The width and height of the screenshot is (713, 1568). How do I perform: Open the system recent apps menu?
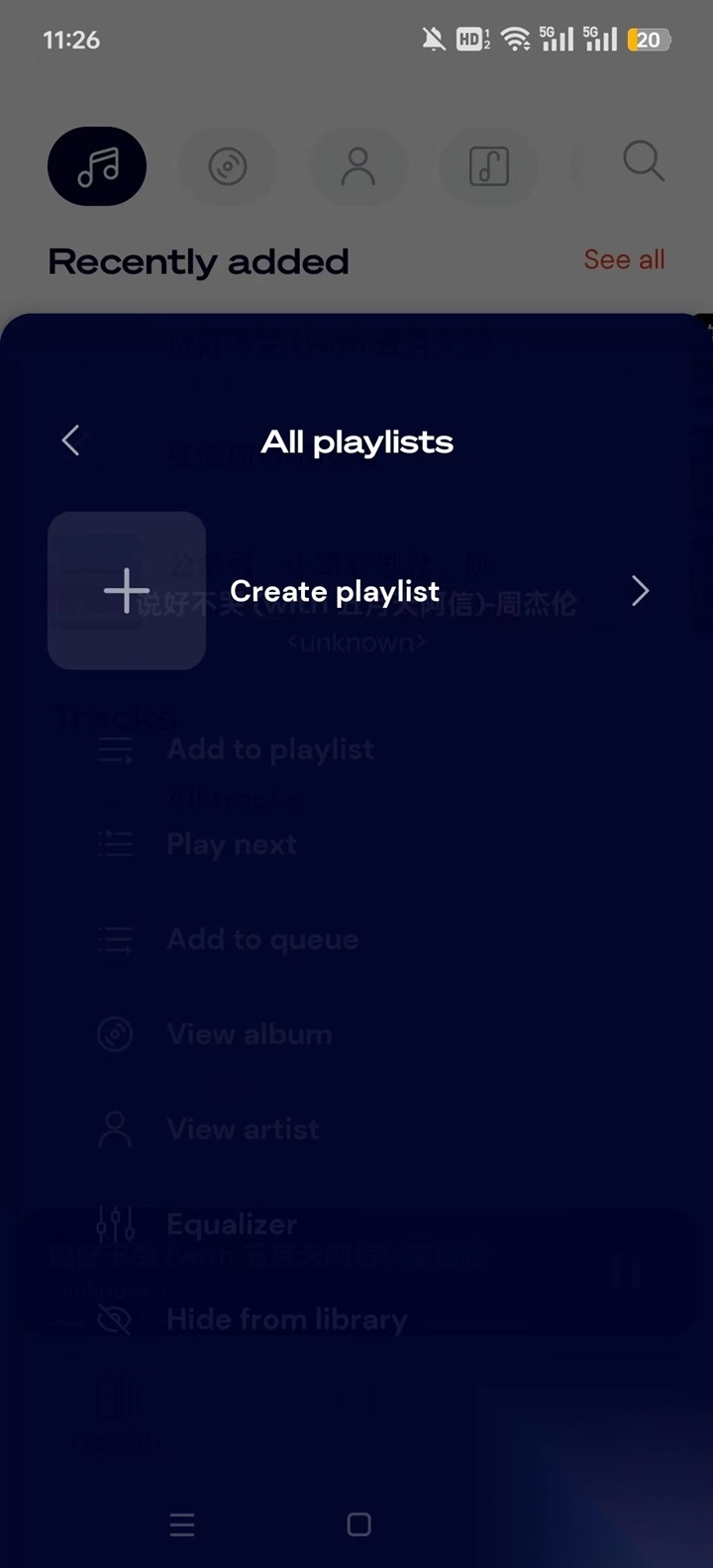coord(182,1524)
